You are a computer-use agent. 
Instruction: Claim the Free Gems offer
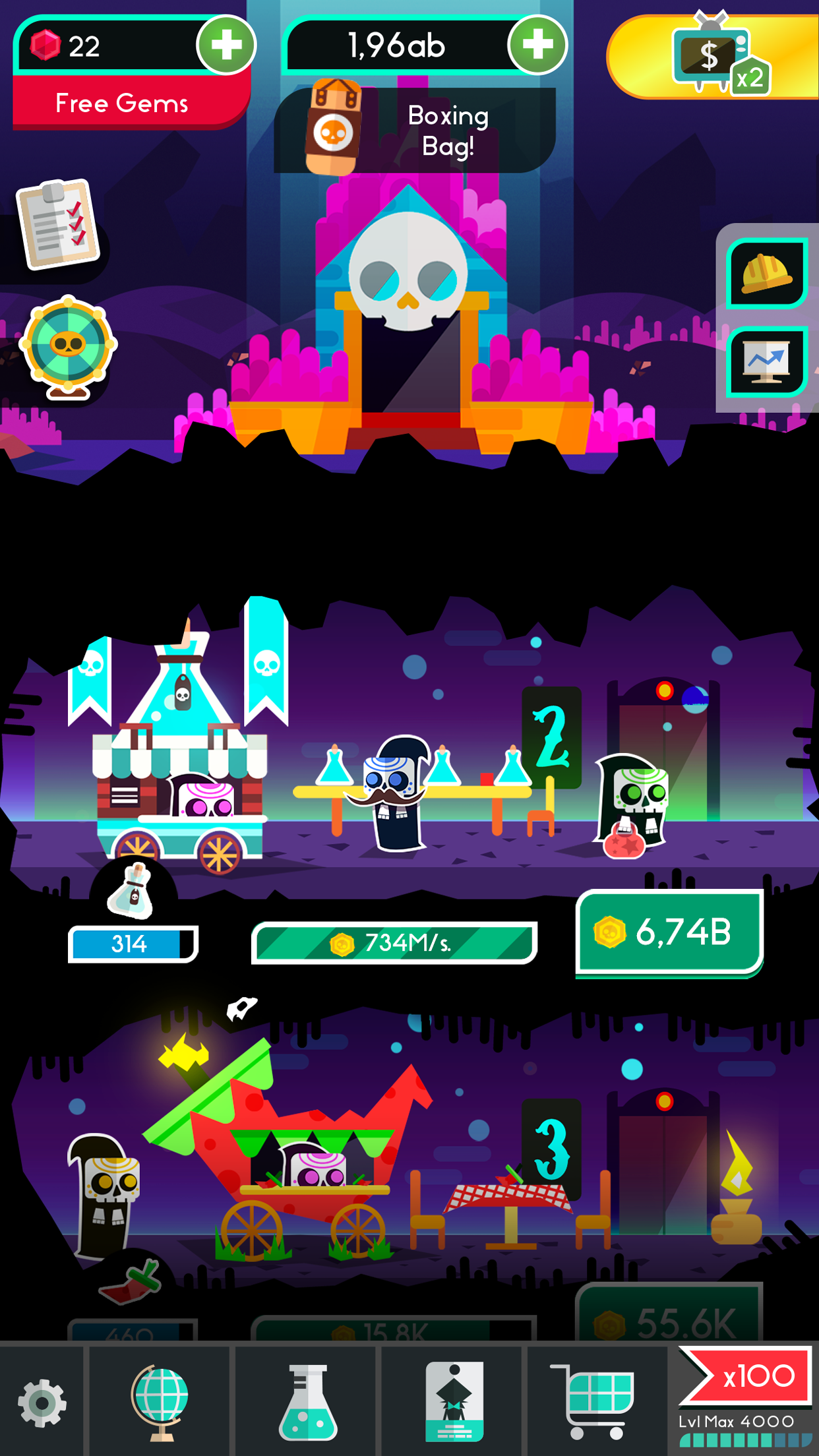[x=123, y=104]
